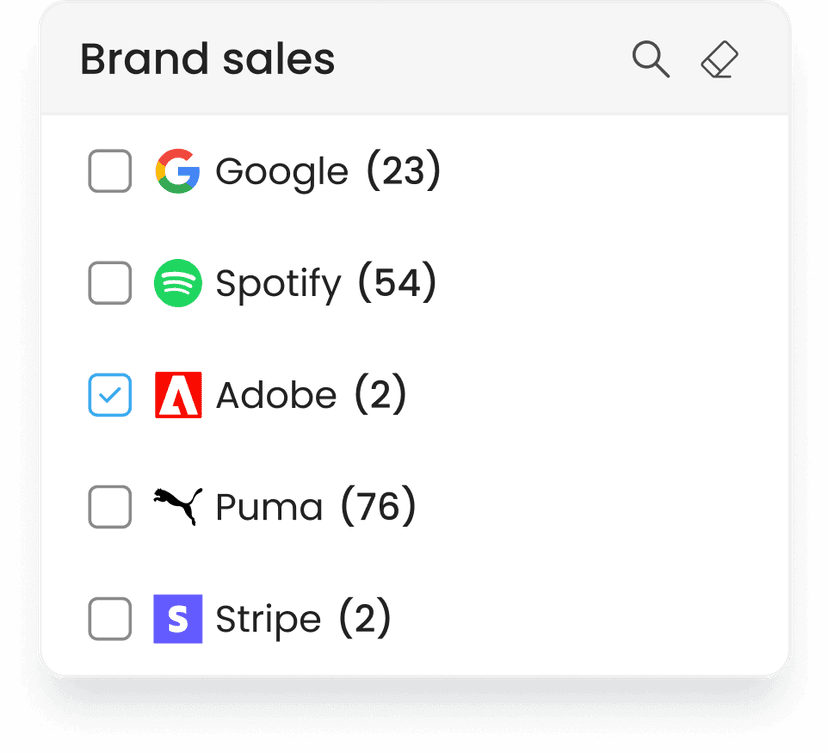This screenshot has height=753, width=828.
Task: Clear filters with the eraser icon
Action: (x=719, y=60)
